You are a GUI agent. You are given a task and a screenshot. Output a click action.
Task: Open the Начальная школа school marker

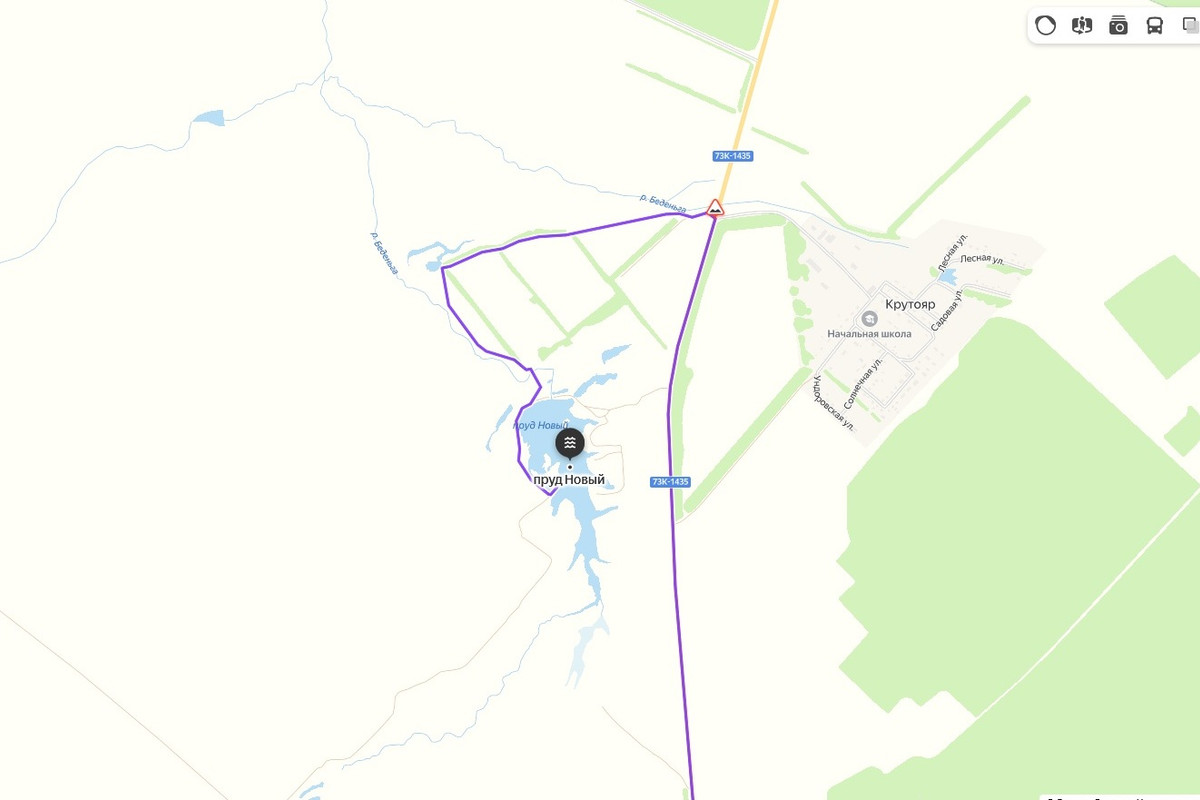pyautogui.click(x=869, y=319)
